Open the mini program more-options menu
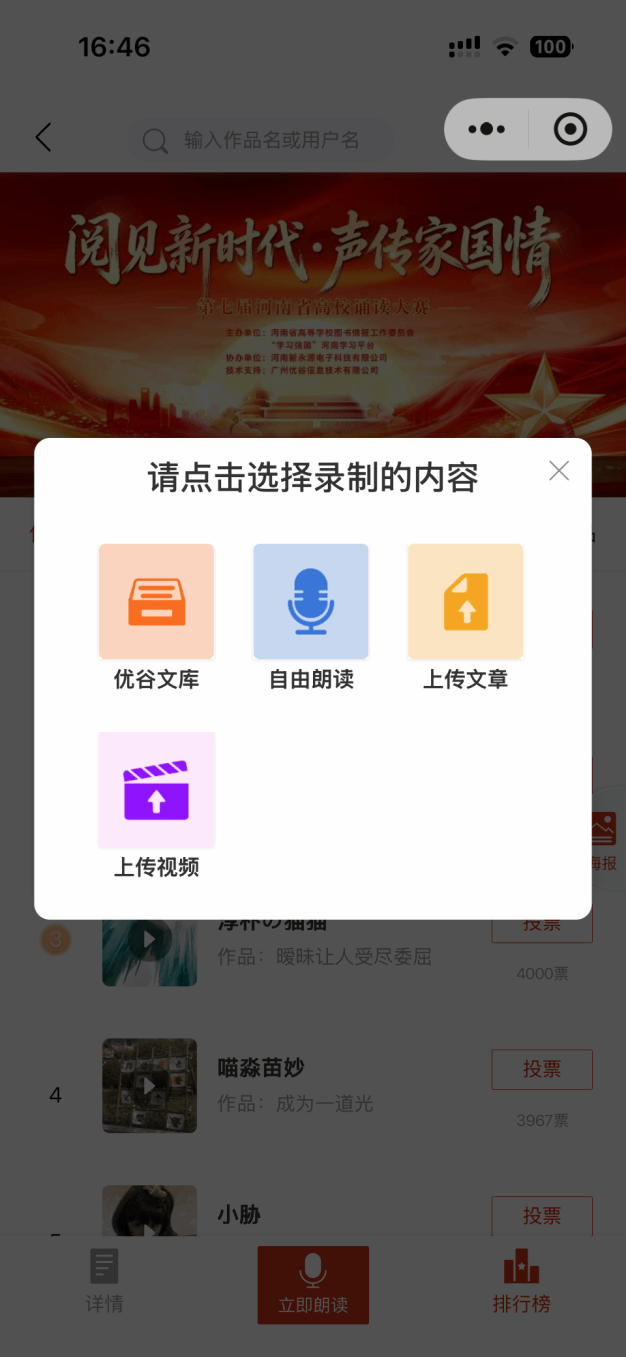Screen dimensions: 626x1357 point(487,129)
